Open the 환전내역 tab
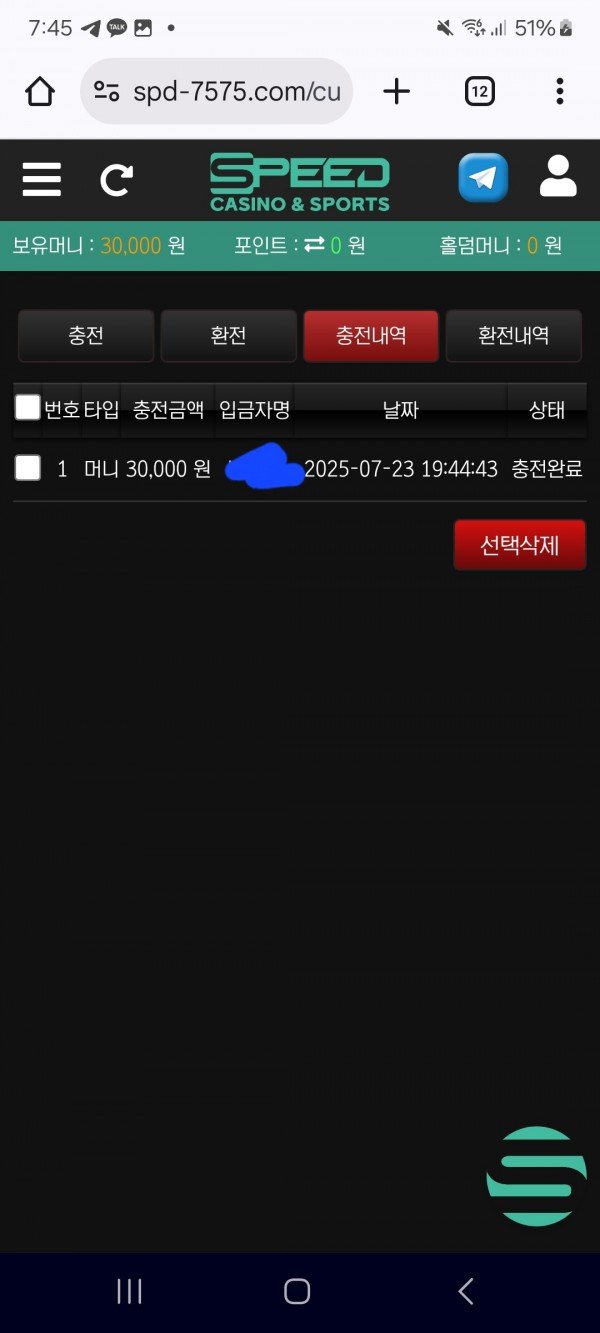The width and height of the screenshot is (600, 1333). point(513,336)
